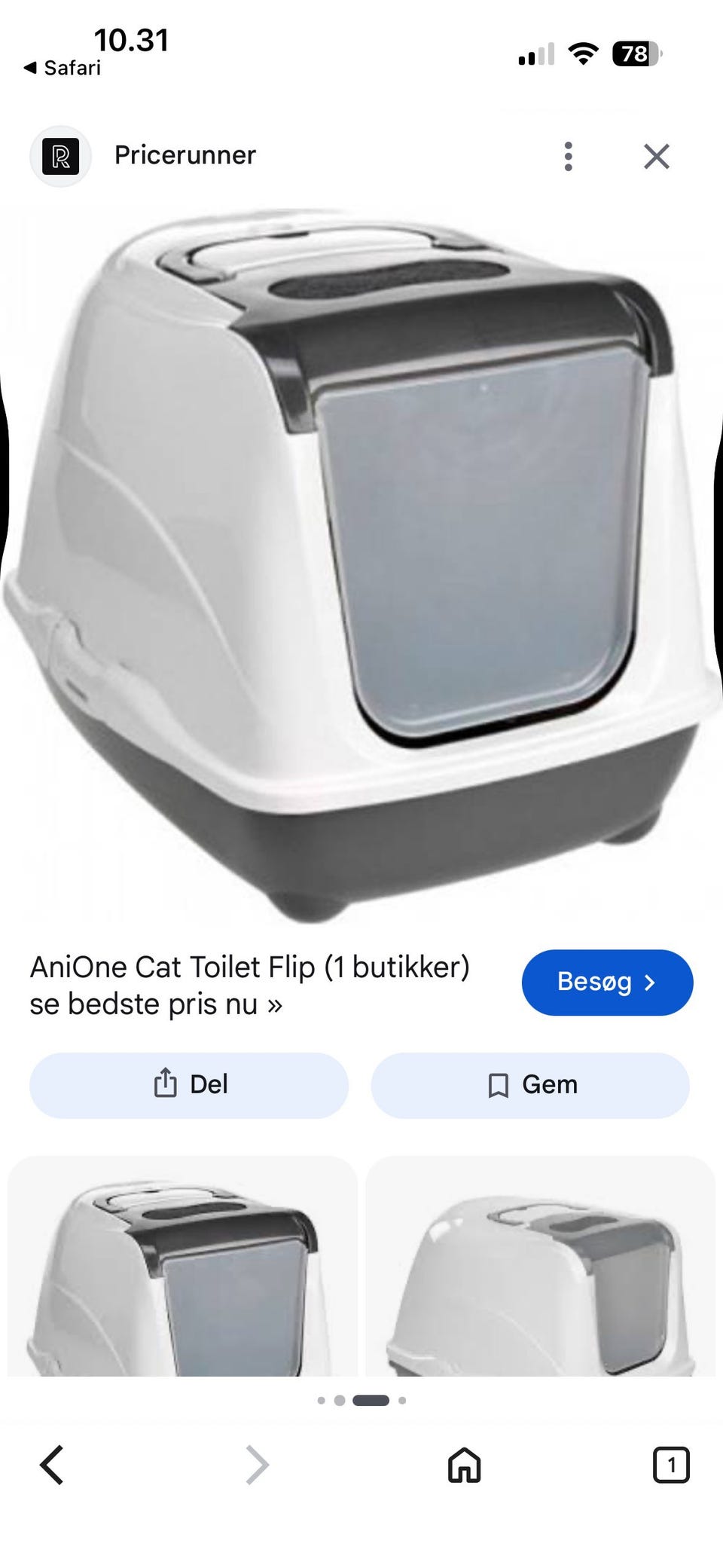Open the three-dot overflow menu

pyautogui.click(x=569, y=156)
